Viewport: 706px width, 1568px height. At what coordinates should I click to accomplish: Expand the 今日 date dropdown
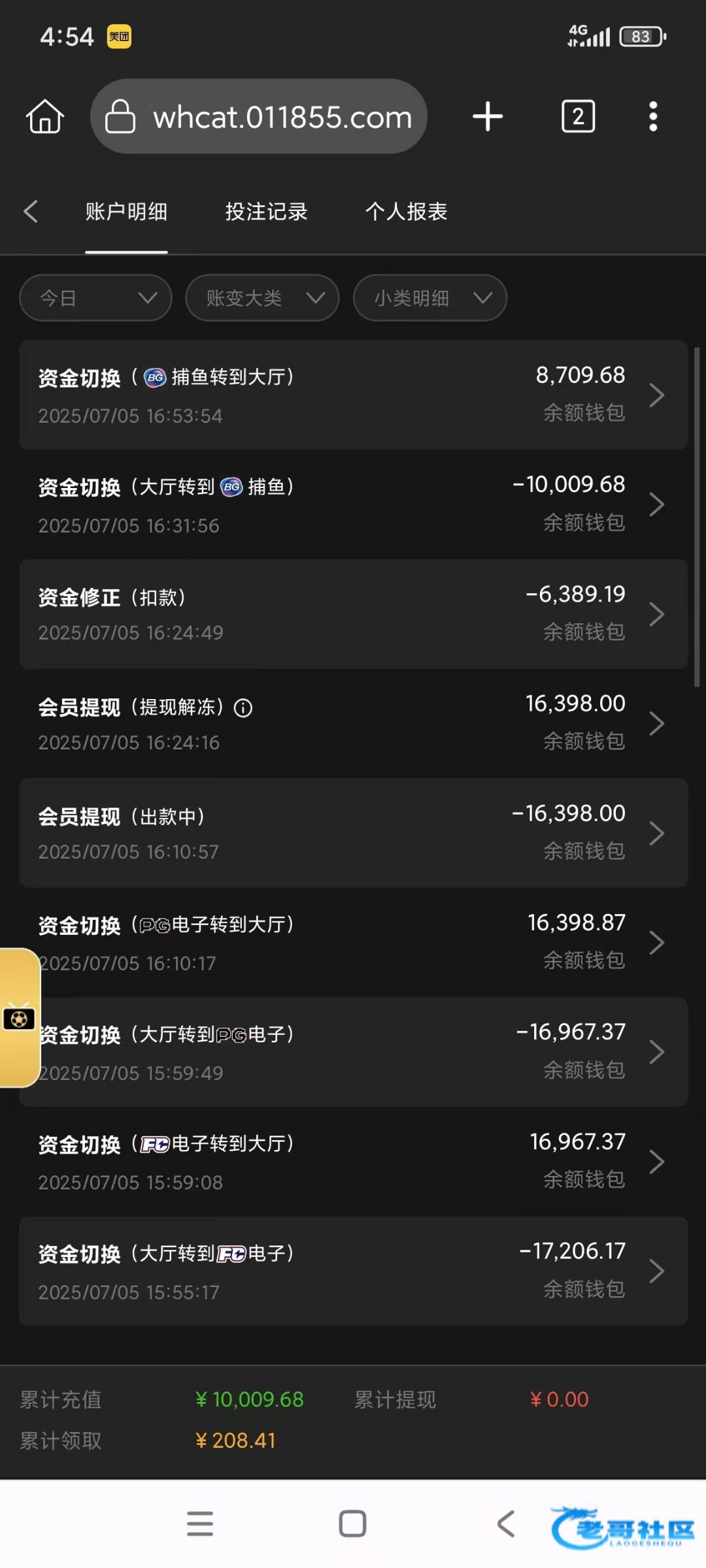[x=95, y=298]
